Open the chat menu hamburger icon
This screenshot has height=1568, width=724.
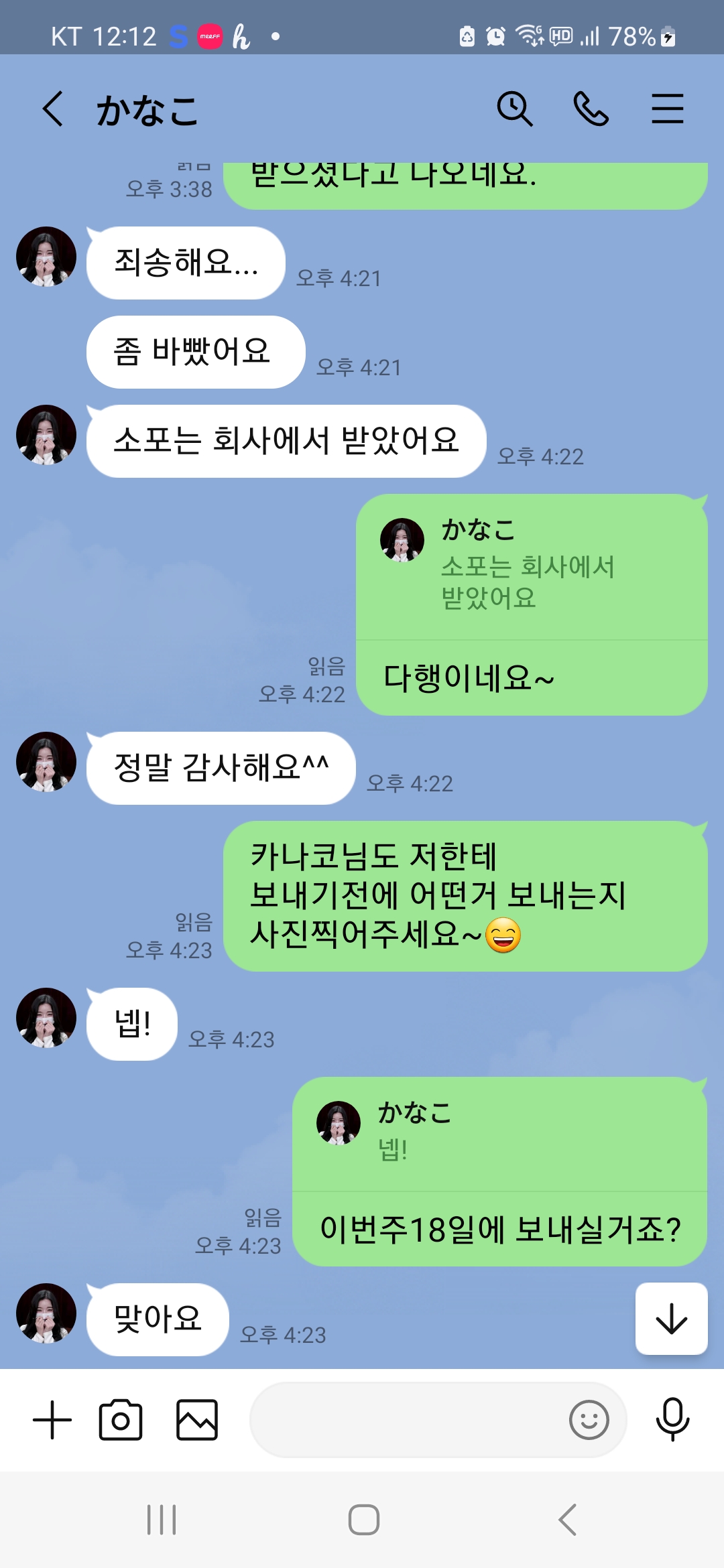point(667,109)
